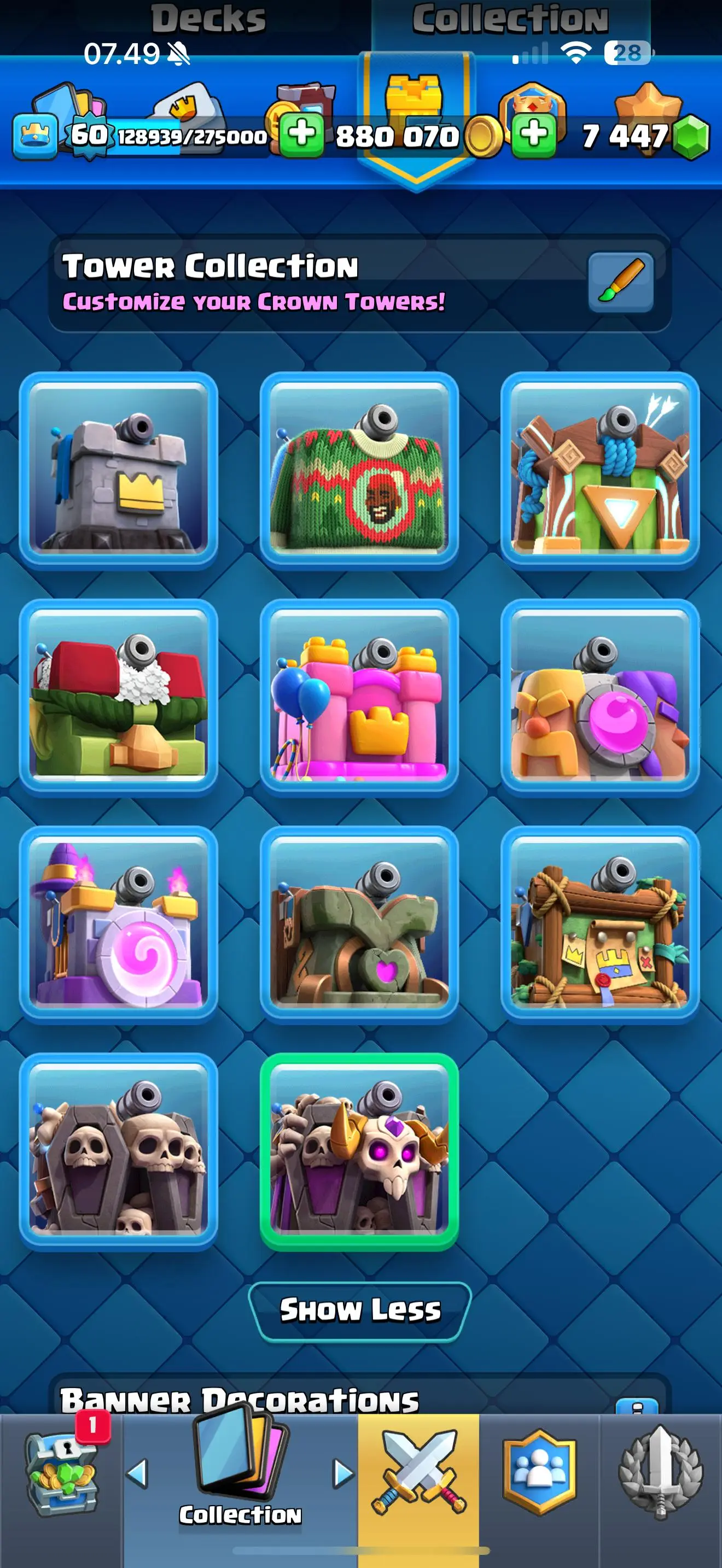Viewport: 722px width, 1568px height.
Task: Select the default gray stone tower skin
Action: pos(119,469)
